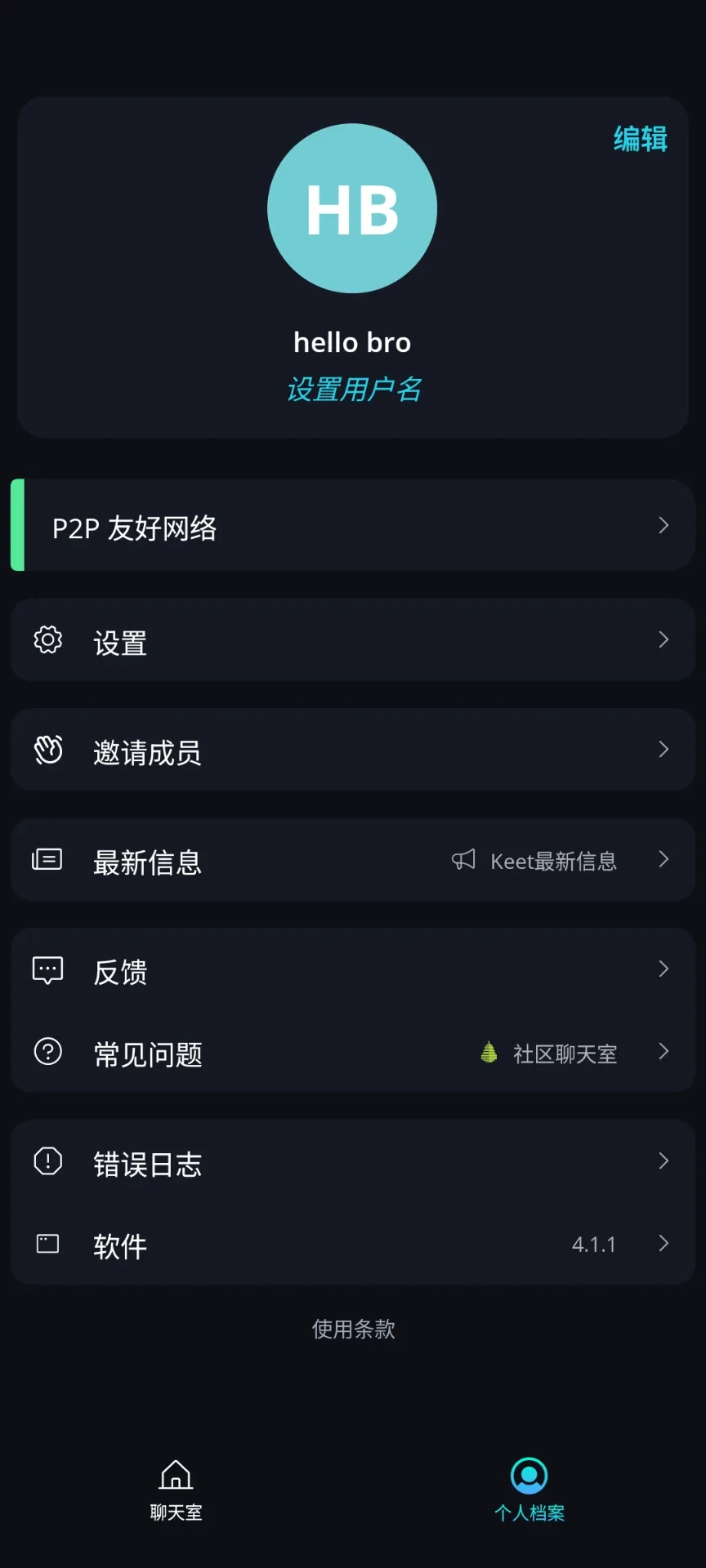Switch to the 聊天室 tab

(176, 1490)
